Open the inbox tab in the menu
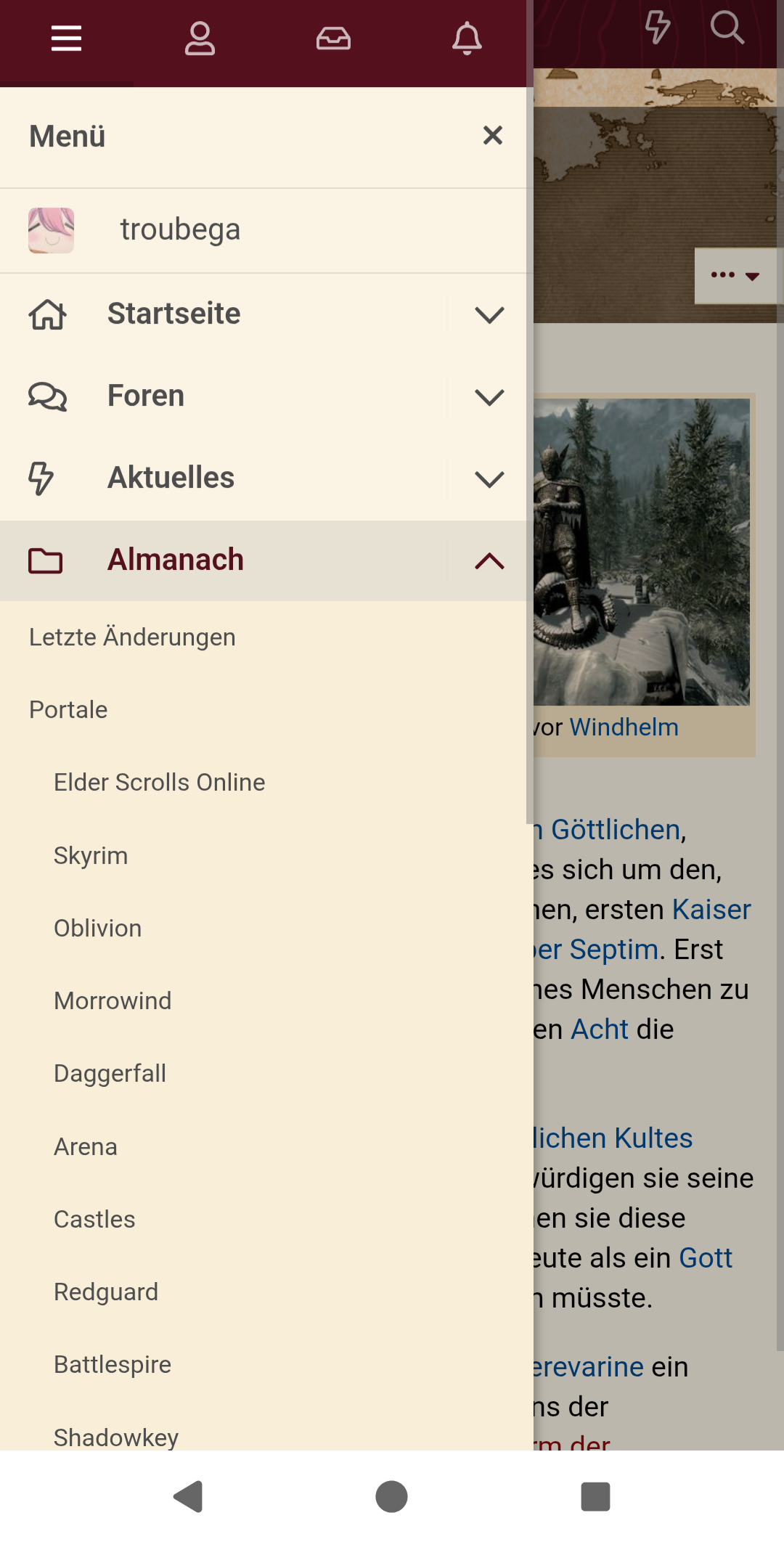This screenshot has height=1542, width=784. (x=333, y=38)
